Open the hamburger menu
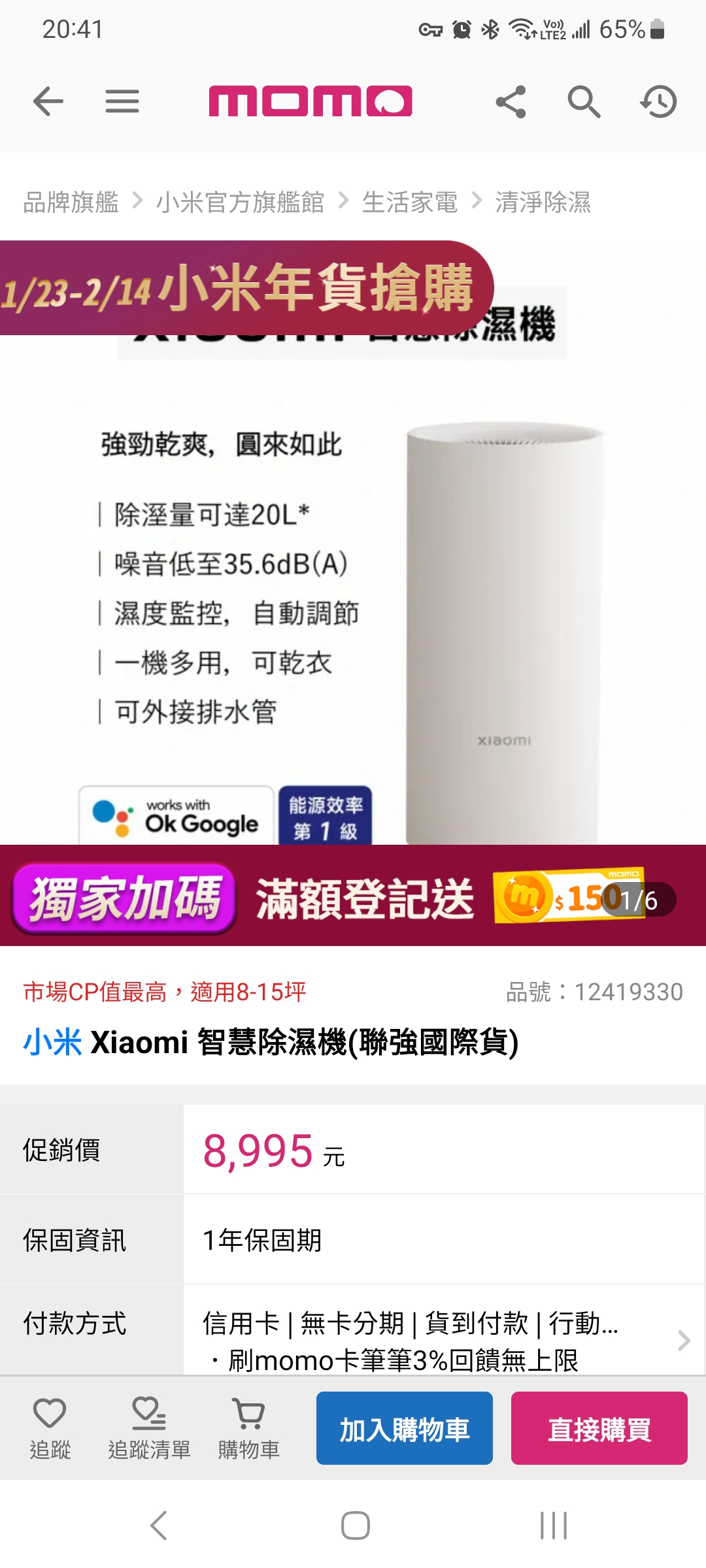This screenshot has height=1568, width=706. pos(122,102)
